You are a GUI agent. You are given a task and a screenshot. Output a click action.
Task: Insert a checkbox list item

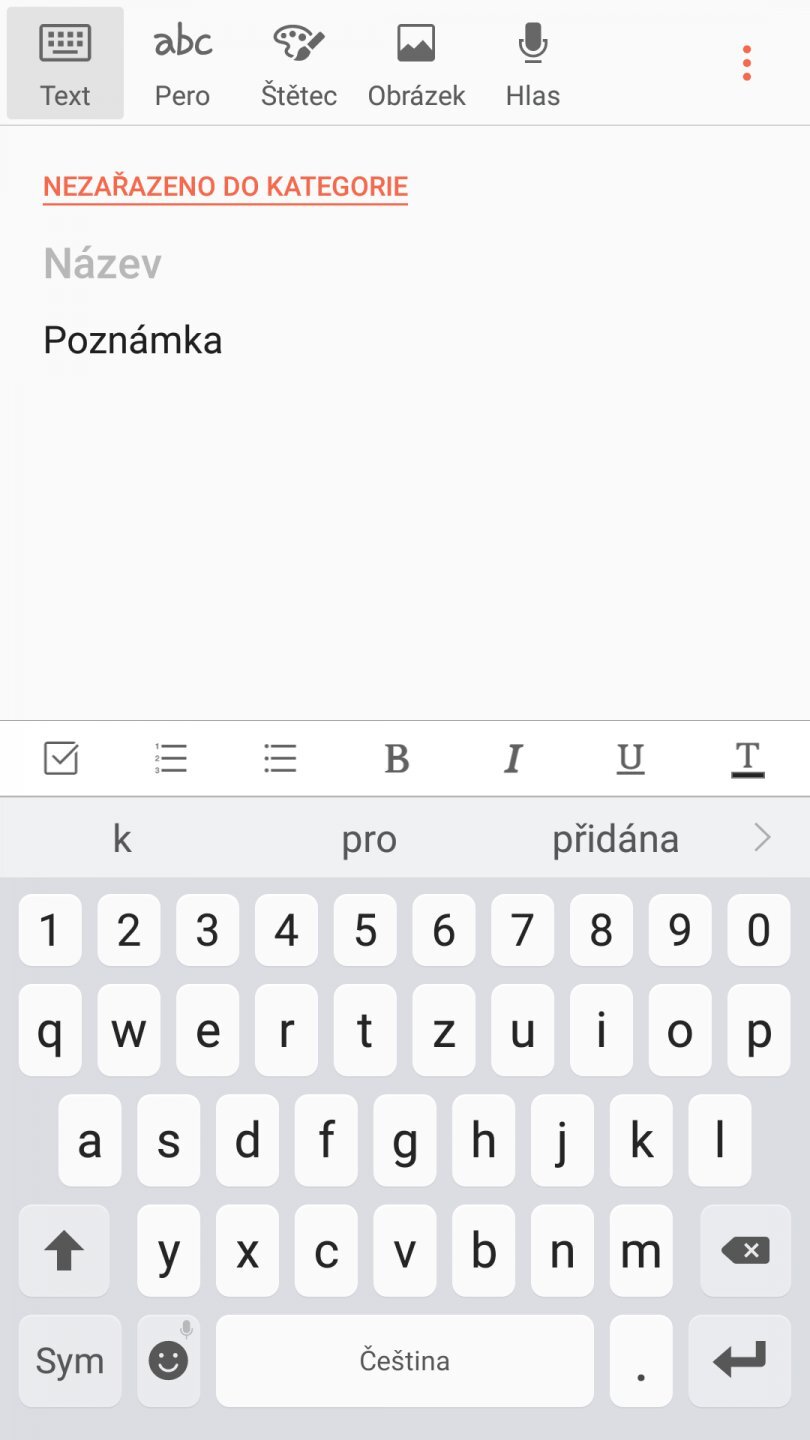[x=61, y=759]
